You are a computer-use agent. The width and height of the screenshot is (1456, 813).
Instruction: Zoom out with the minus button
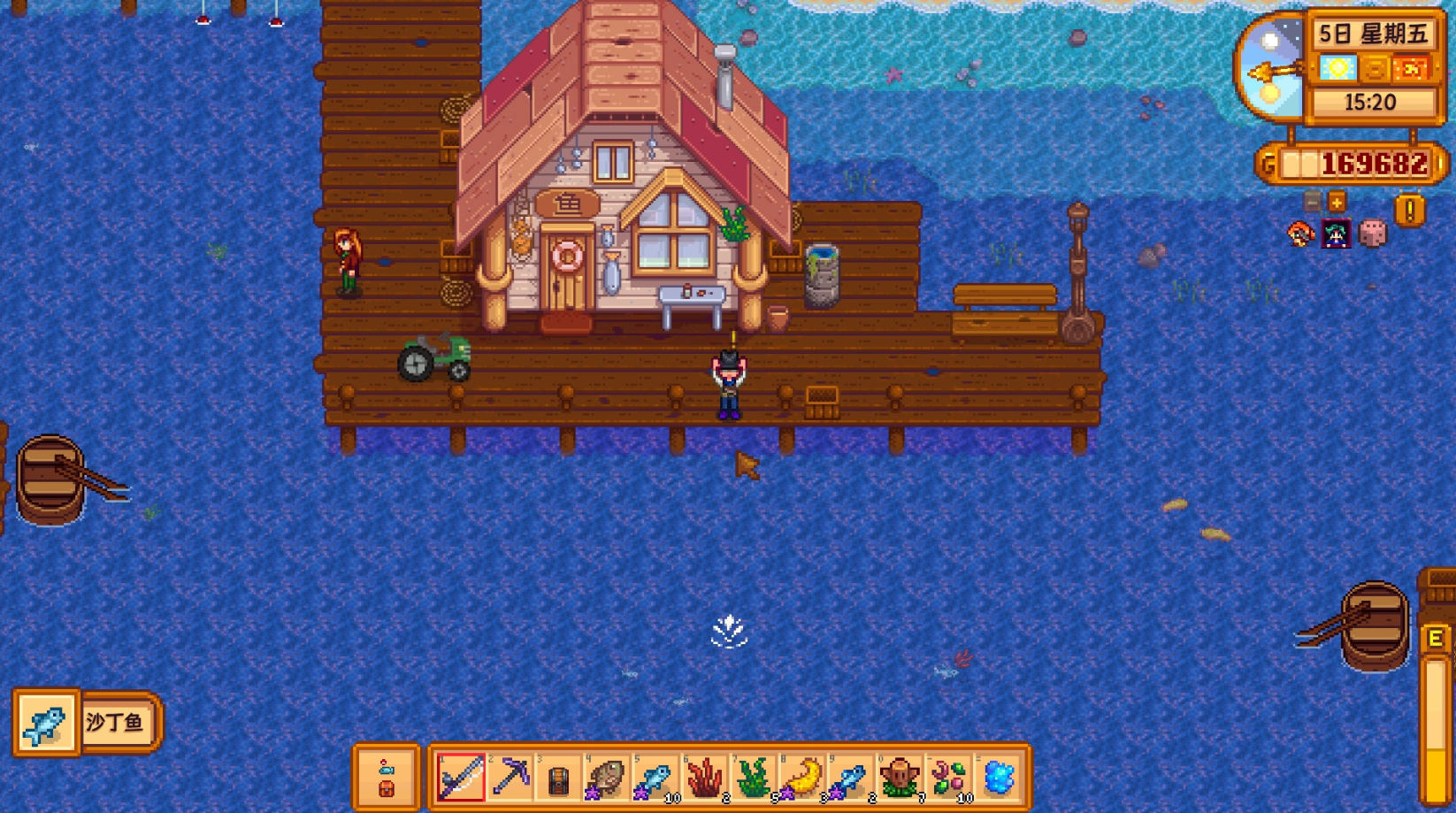coord(1313,202)
